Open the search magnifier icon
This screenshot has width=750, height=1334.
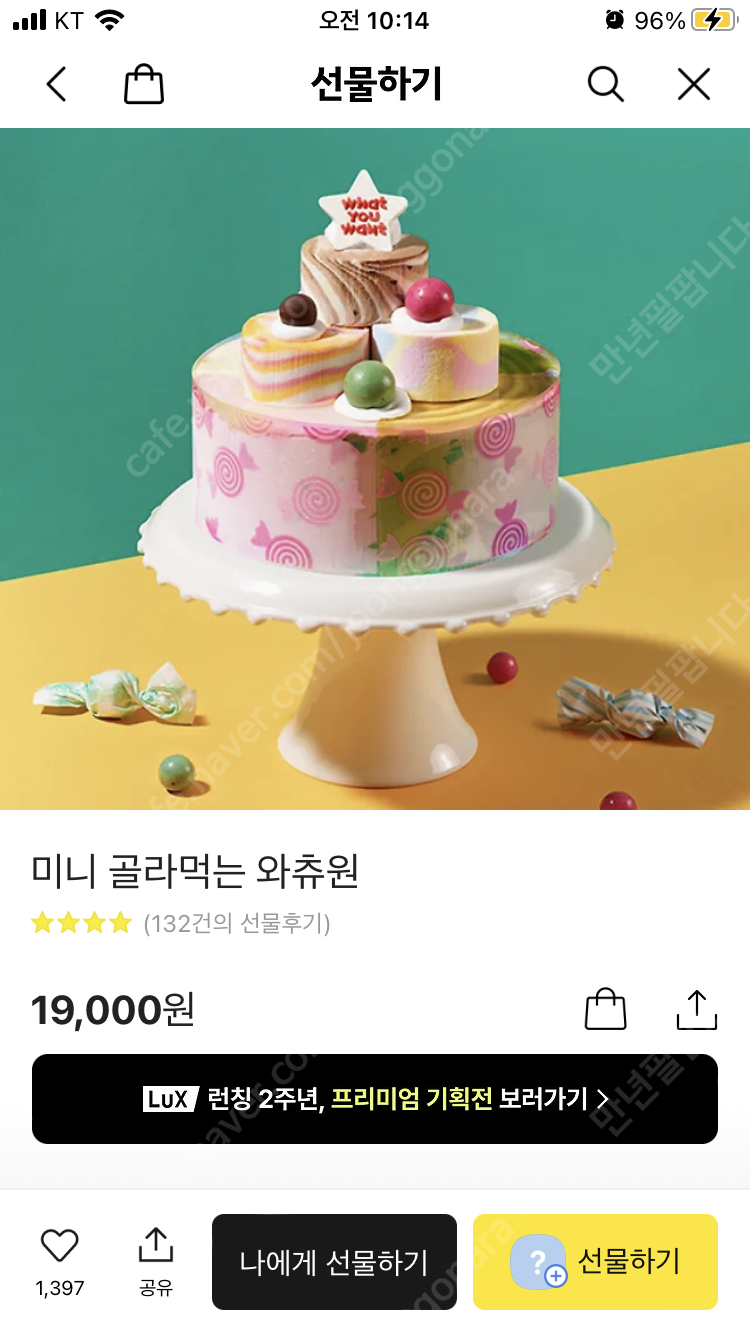point(605,85)
